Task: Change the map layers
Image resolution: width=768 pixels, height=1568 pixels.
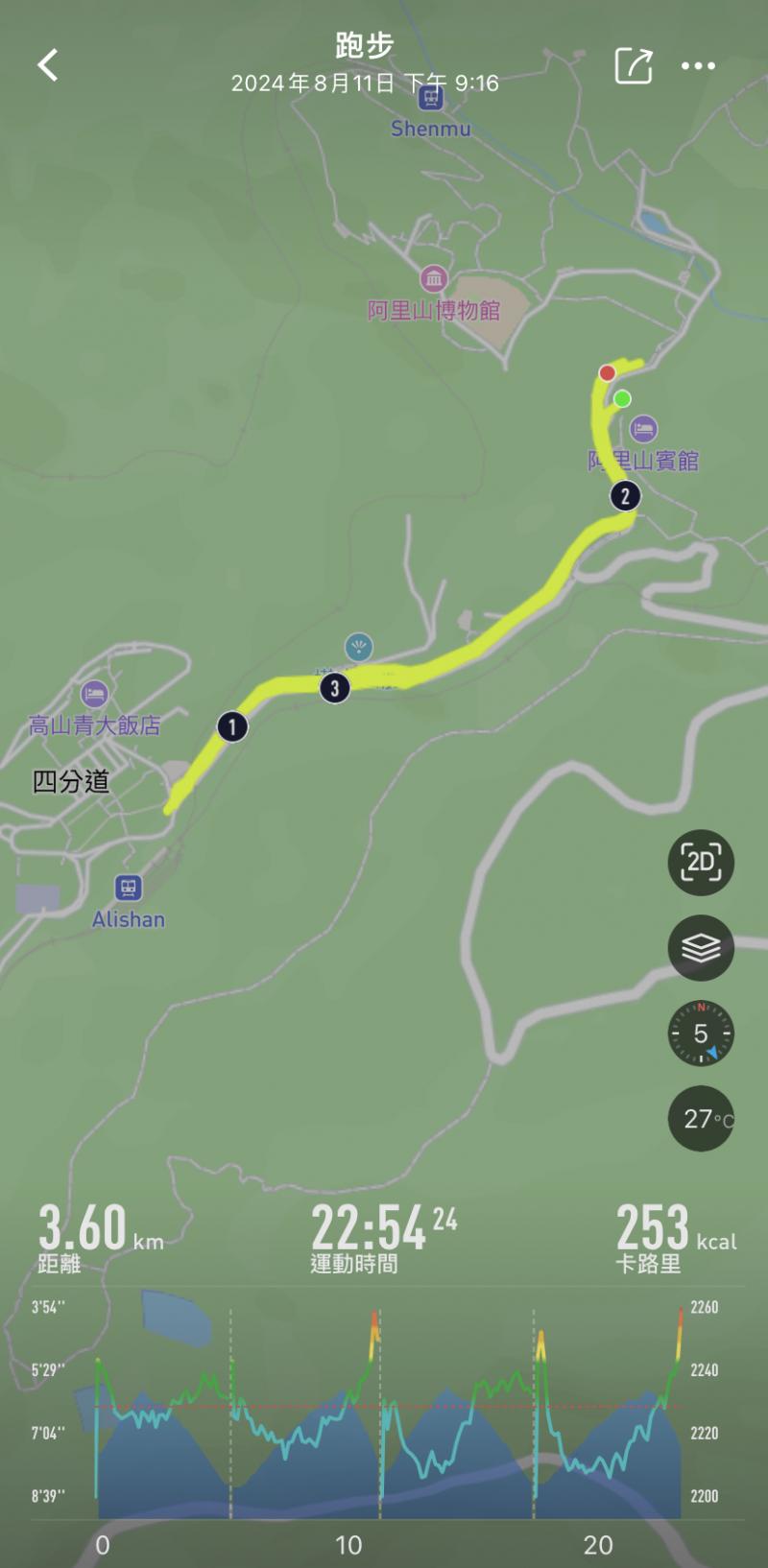Action: click(x=701, y=948)
